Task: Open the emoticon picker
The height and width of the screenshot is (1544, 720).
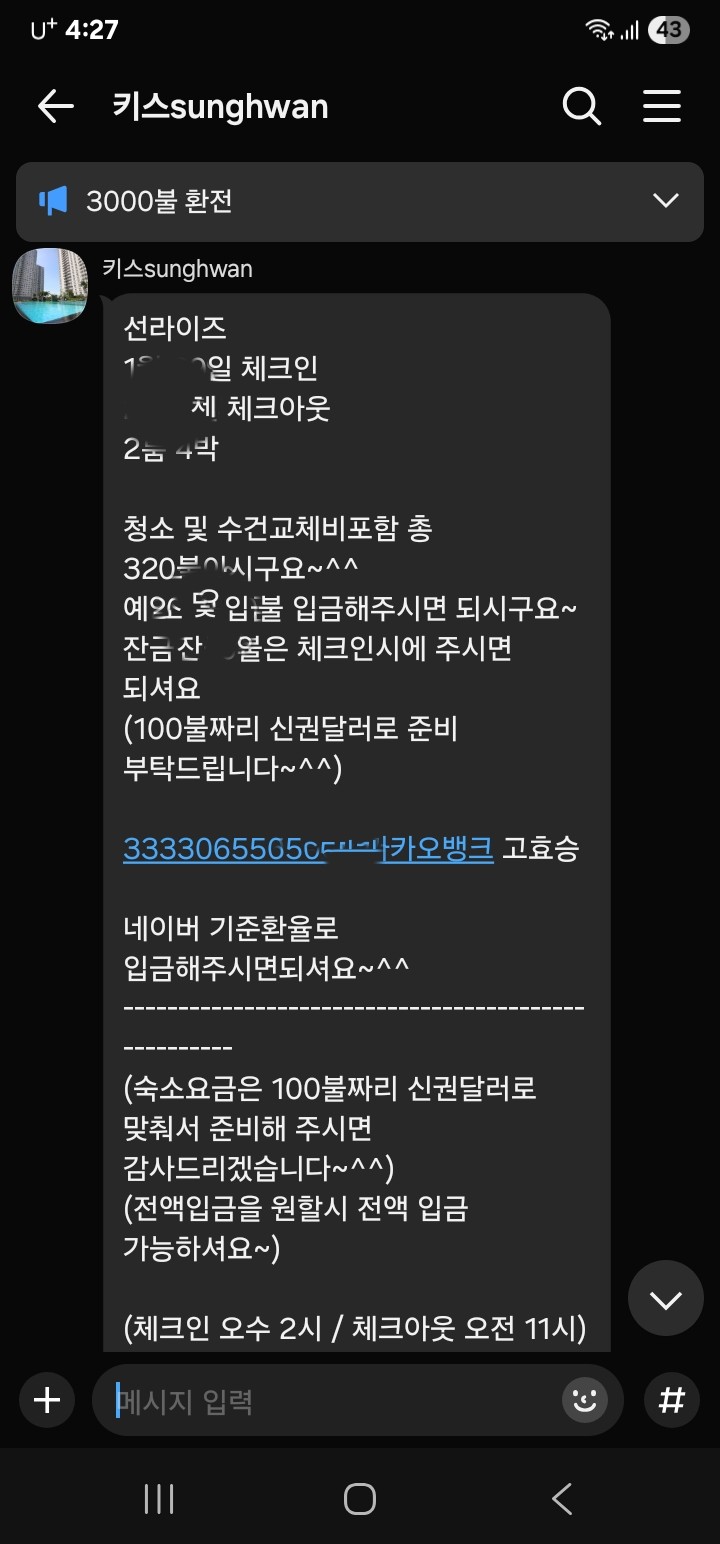Action: click(x=585, y=1400)
